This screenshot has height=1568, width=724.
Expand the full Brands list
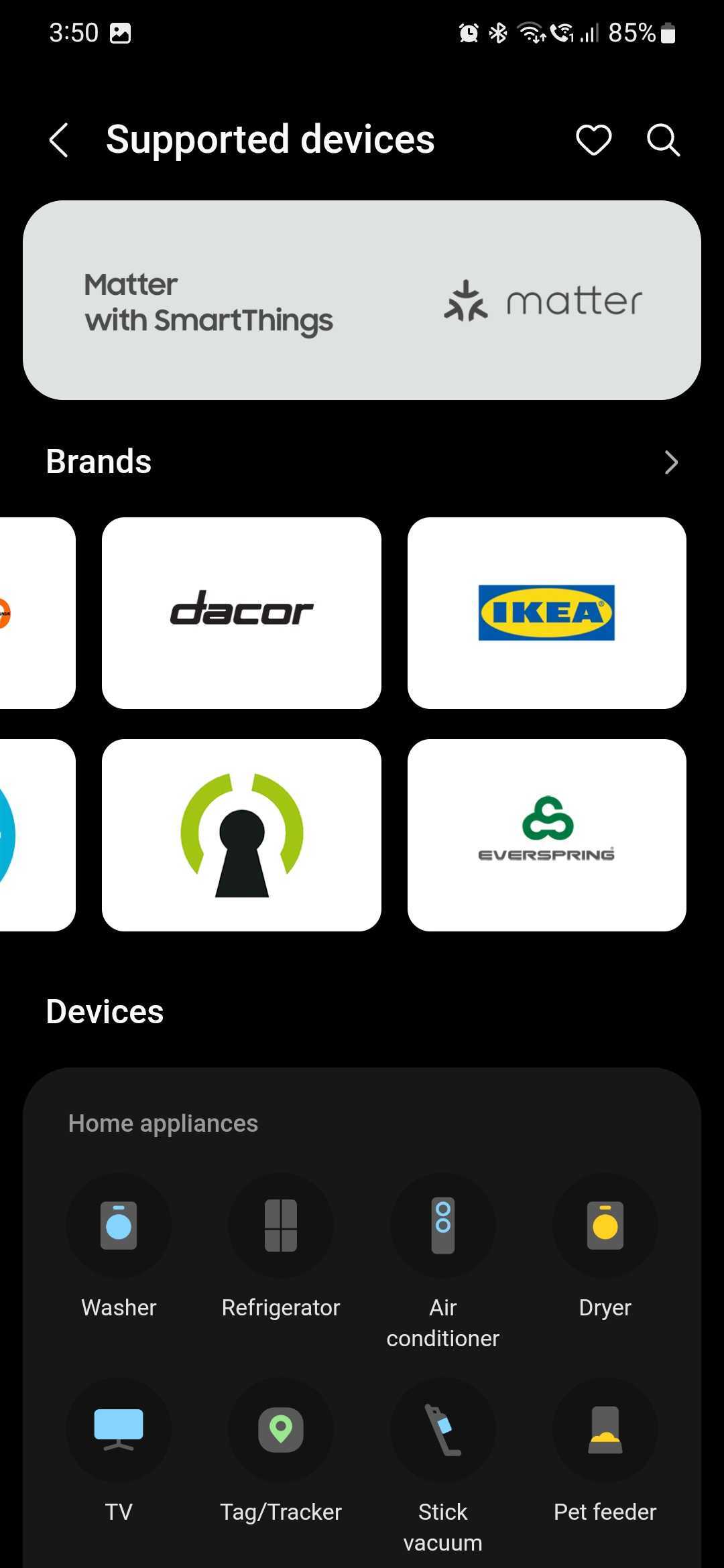(x=670, y=462)
